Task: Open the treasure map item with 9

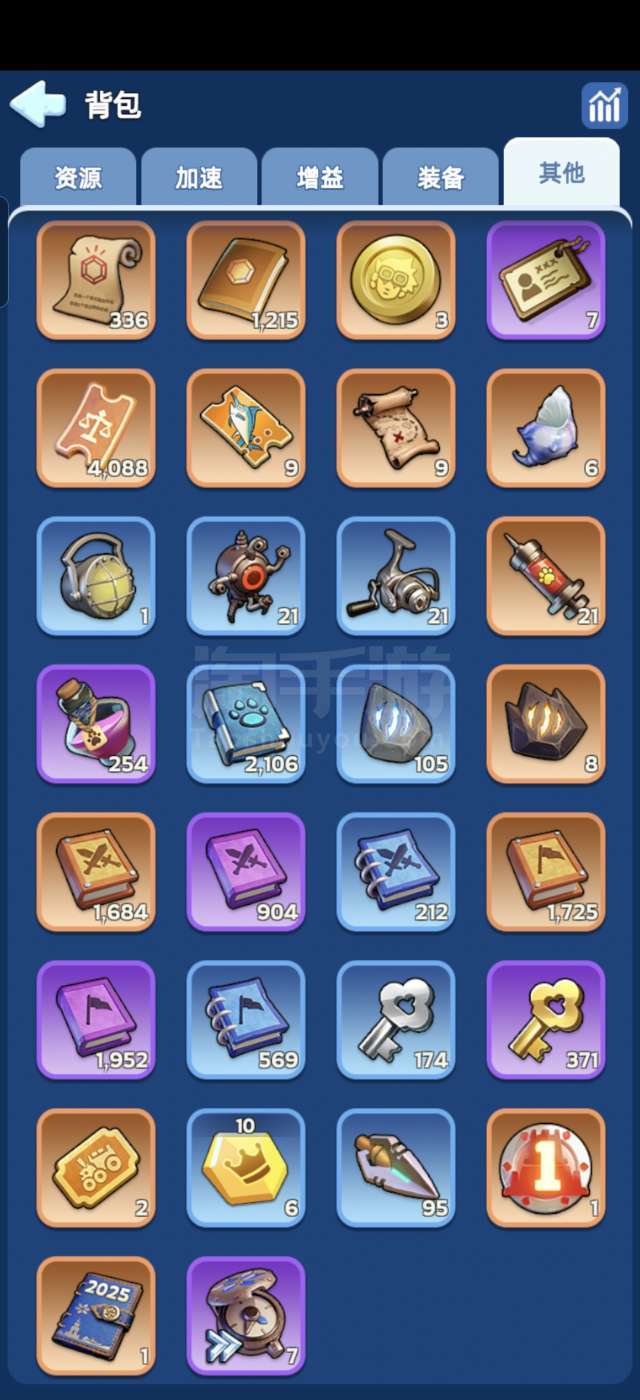Action: 396,429
